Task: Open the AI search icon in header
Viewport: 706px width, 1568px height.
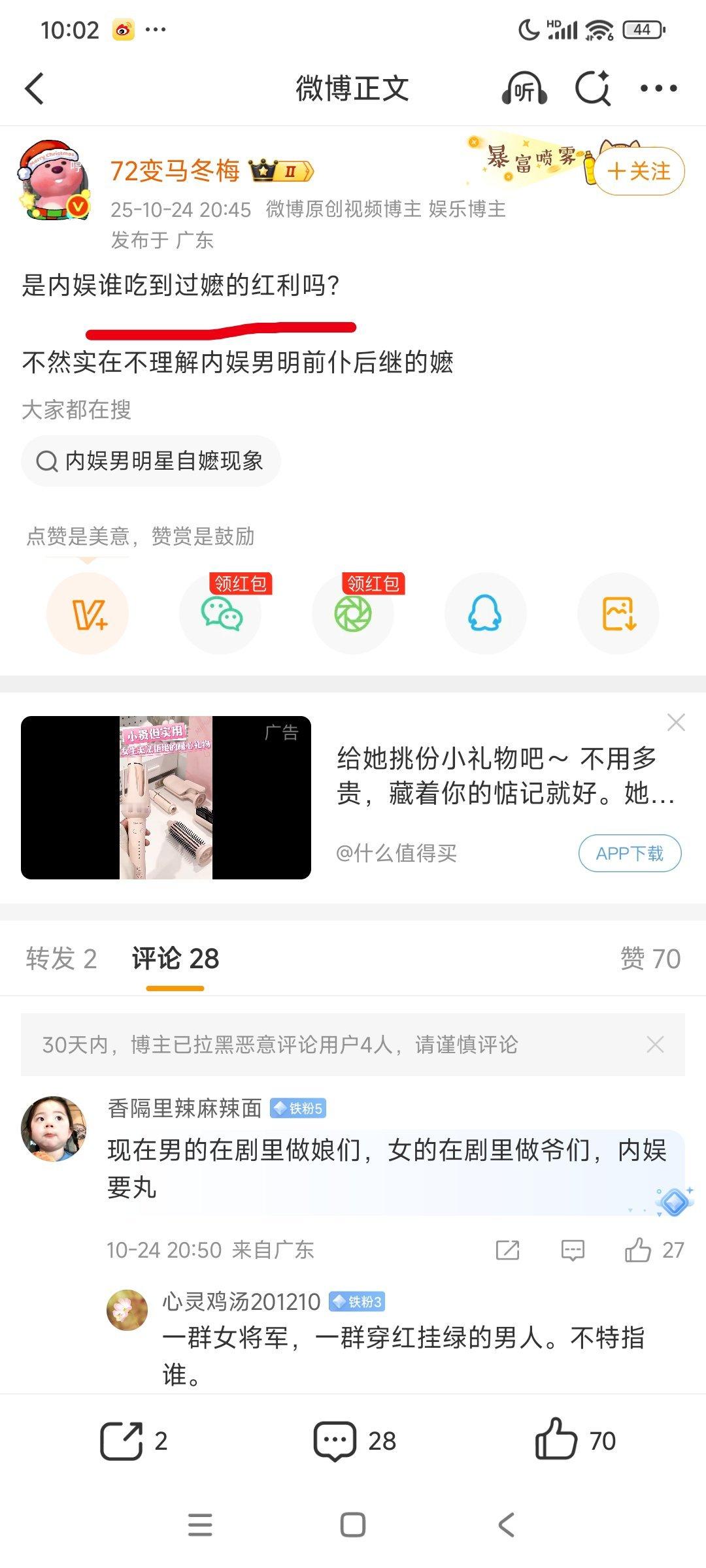Action: 592,88
